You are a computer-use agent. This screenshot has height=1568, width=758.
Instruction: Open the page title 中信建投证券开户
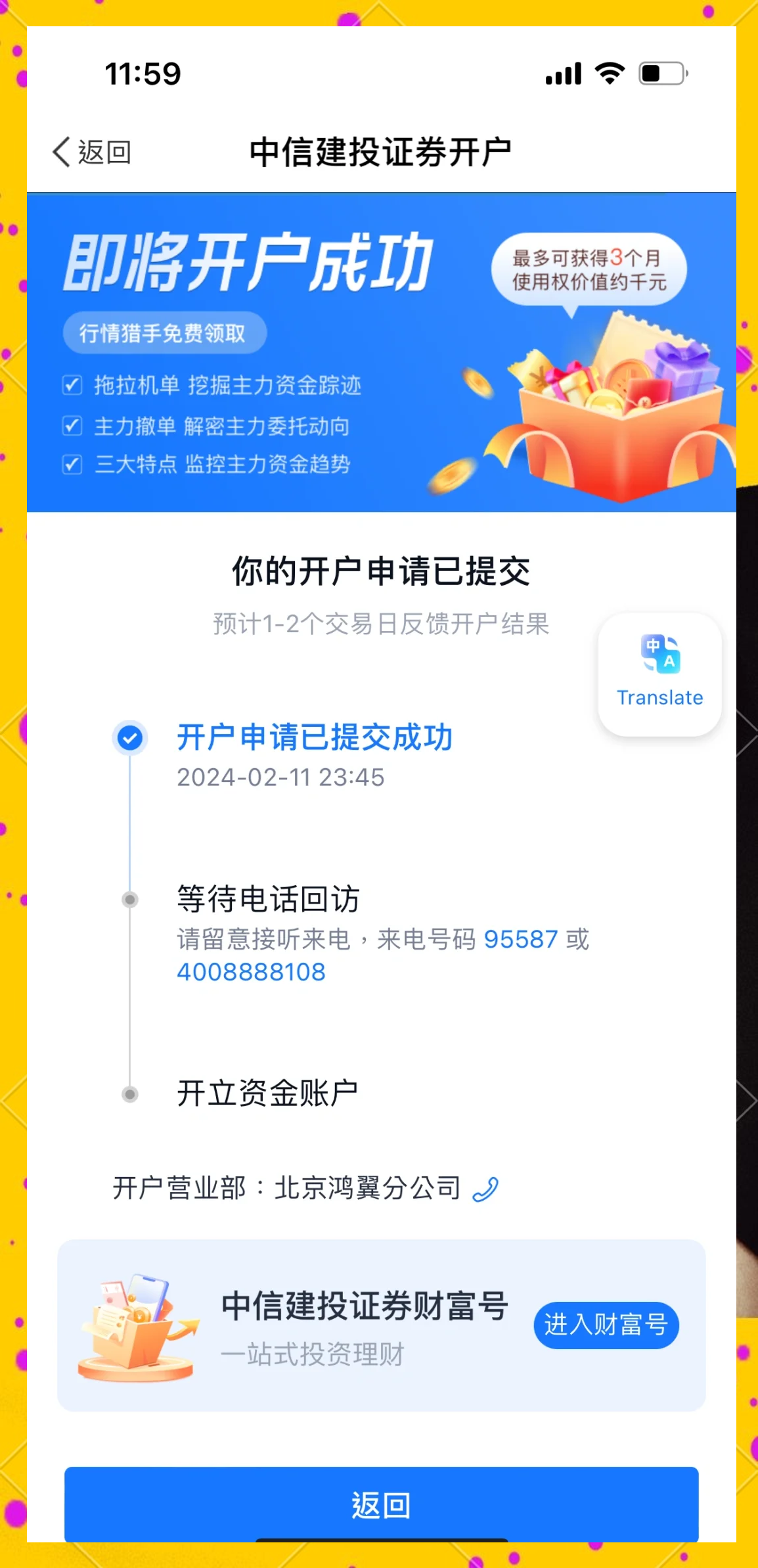click(x=380, y=150)
